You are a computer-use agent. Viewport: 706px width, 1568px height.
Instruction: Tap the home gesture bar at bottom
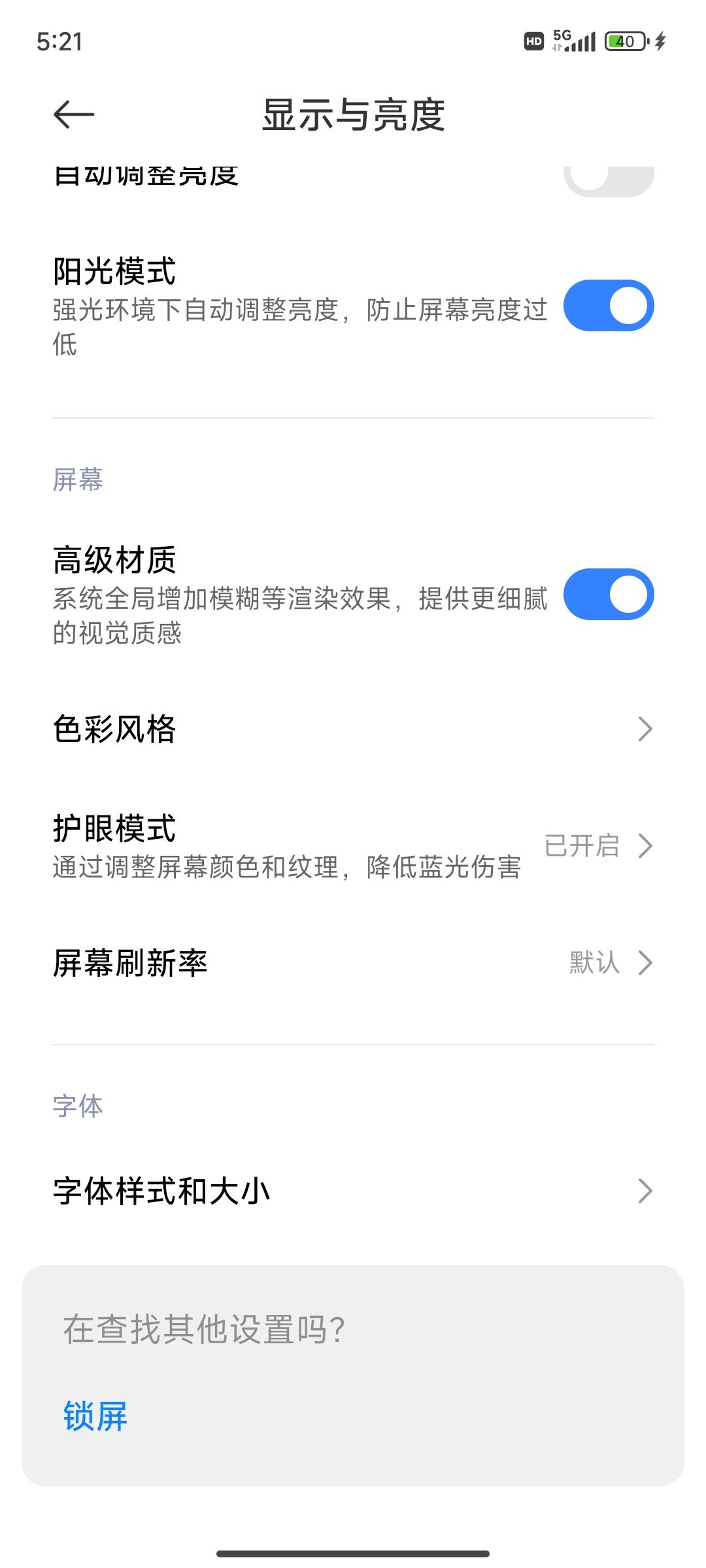tap(353, 1551)
